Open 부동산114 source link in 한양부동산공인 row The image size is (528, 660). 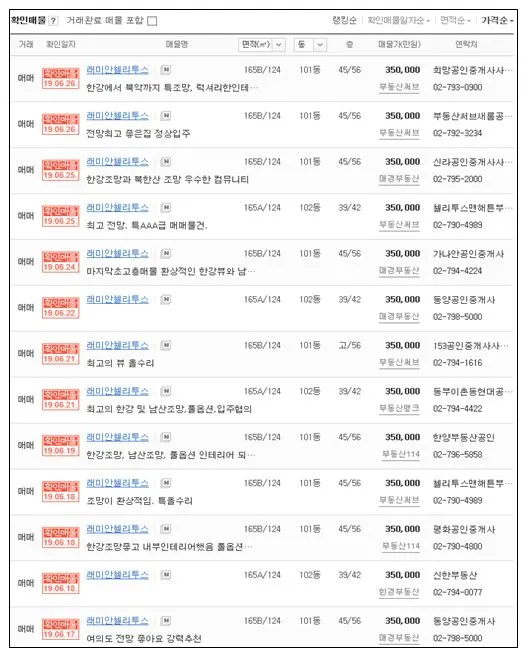click(401, 454)
